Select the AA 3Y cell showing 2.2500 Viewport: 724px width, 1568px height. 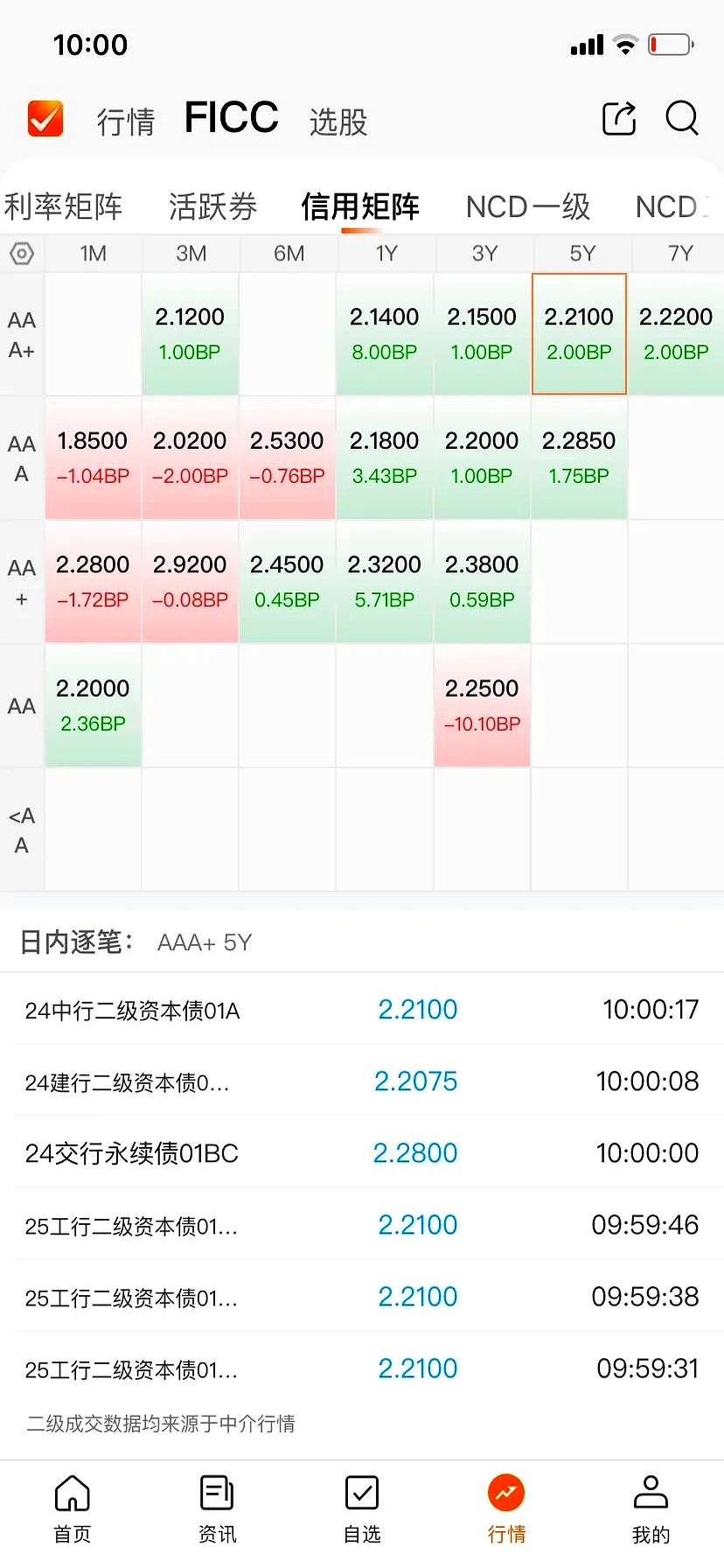click(482, 705)
